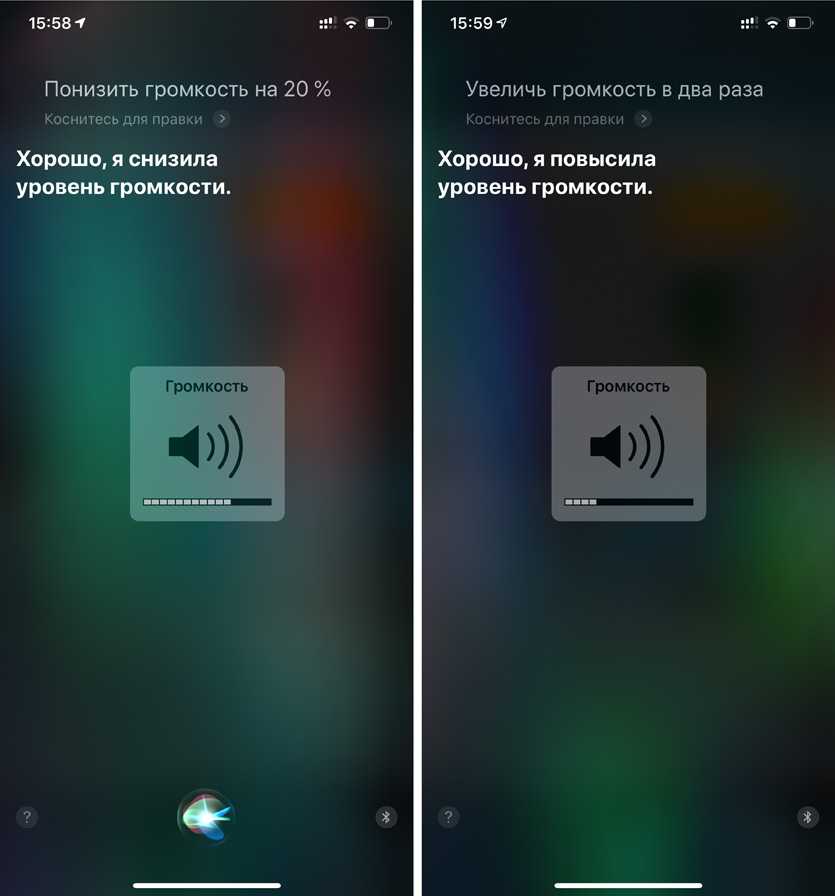The image size is (835, 896).
Task: Open the Siri help question mark on the 'Понизить громкость' screen
Action: click(27, 817)
